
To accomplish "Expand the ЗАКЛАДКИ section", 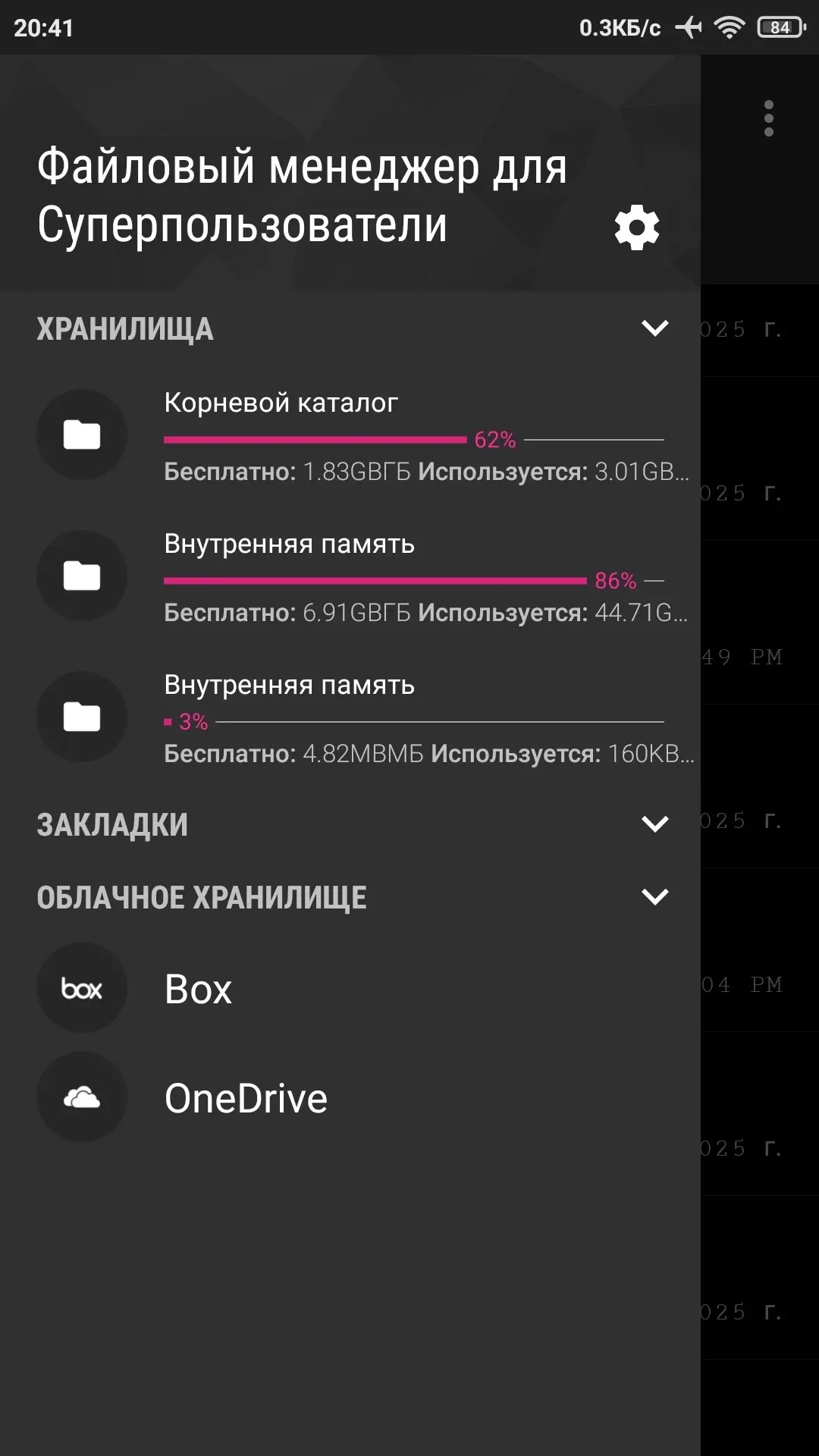I will (654, 824).
